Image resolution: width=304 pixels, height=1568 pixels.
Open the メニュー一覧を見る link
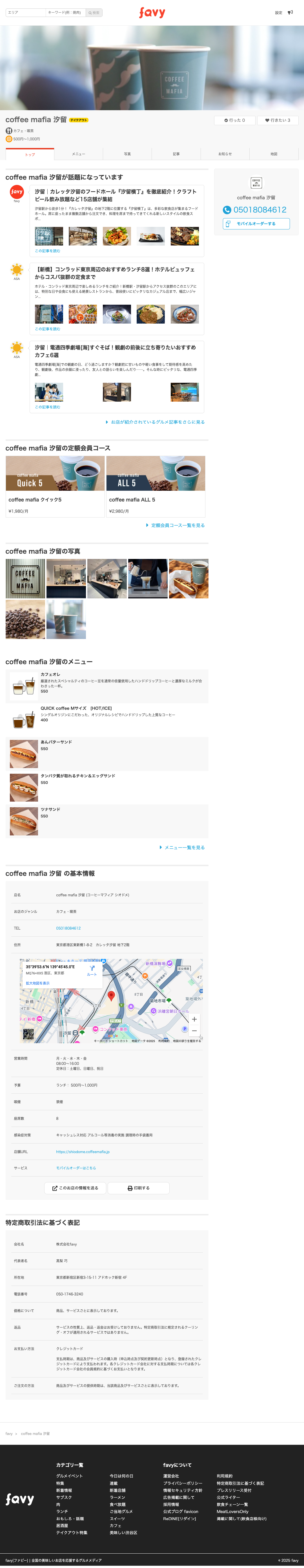[x=184, y=847]
